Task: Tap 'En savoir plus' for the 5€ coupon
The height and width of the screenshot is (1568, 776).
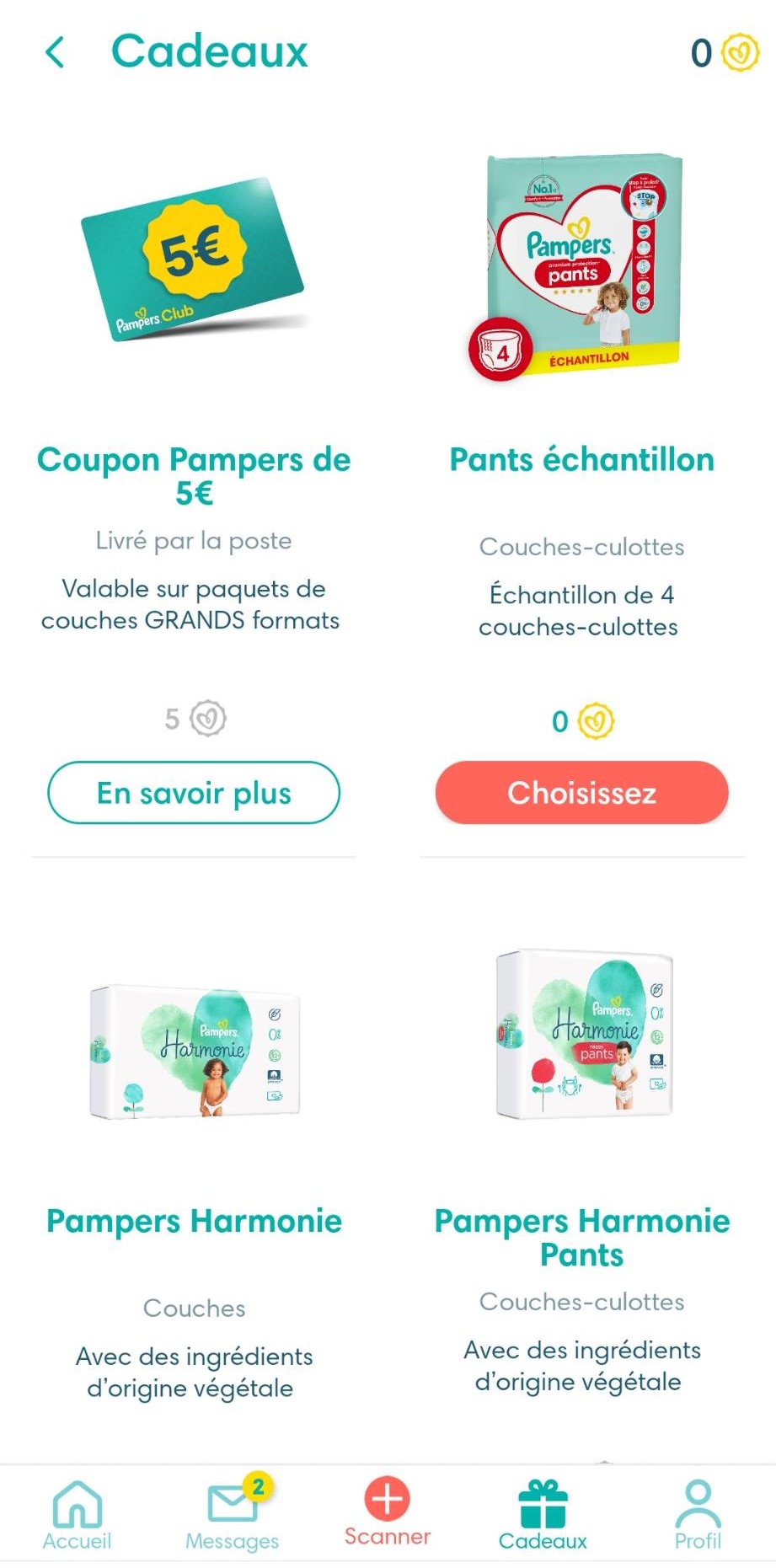Action: (x=194, y=793)
